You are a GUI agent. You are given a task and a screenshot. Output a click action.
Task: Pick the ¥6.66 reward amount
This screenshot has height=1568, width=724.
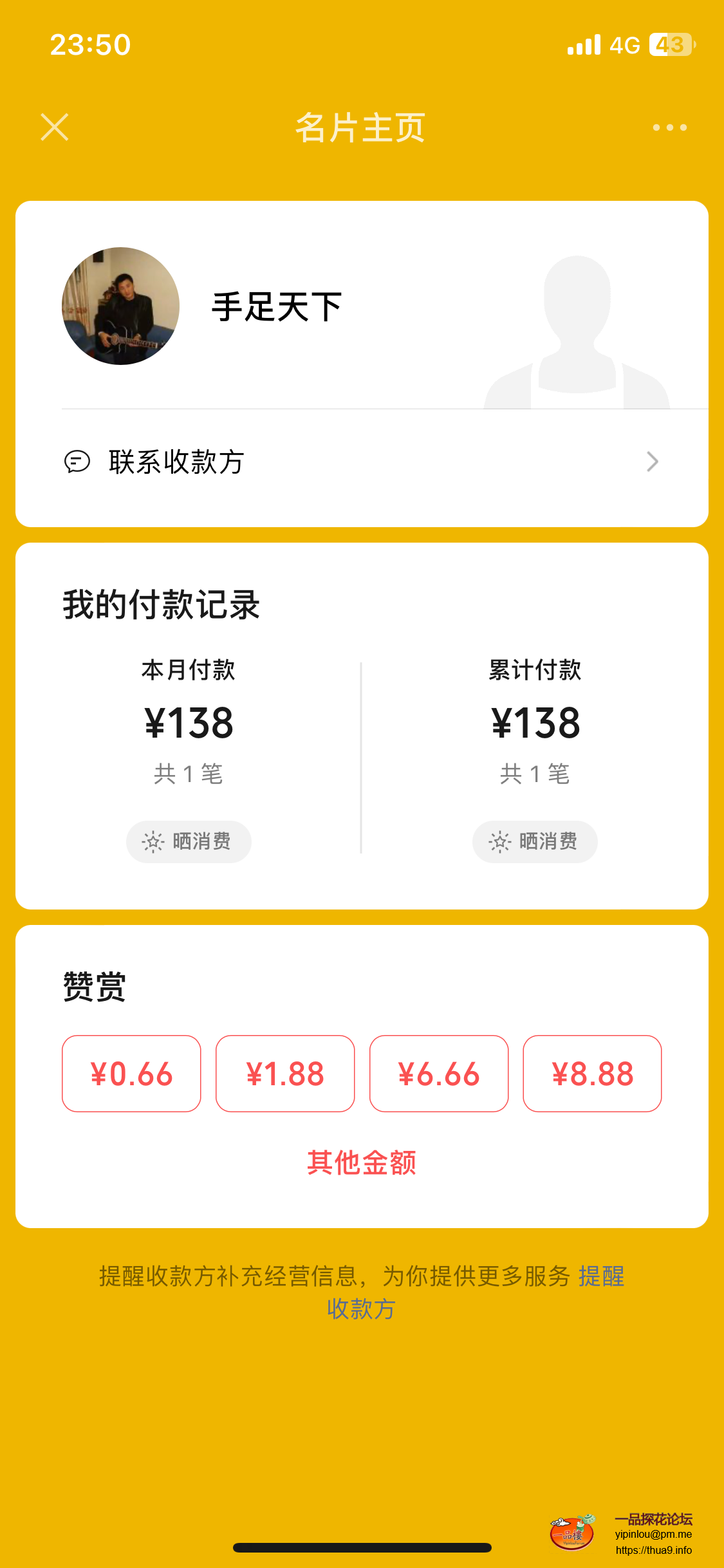click(x=439, y=1074)
